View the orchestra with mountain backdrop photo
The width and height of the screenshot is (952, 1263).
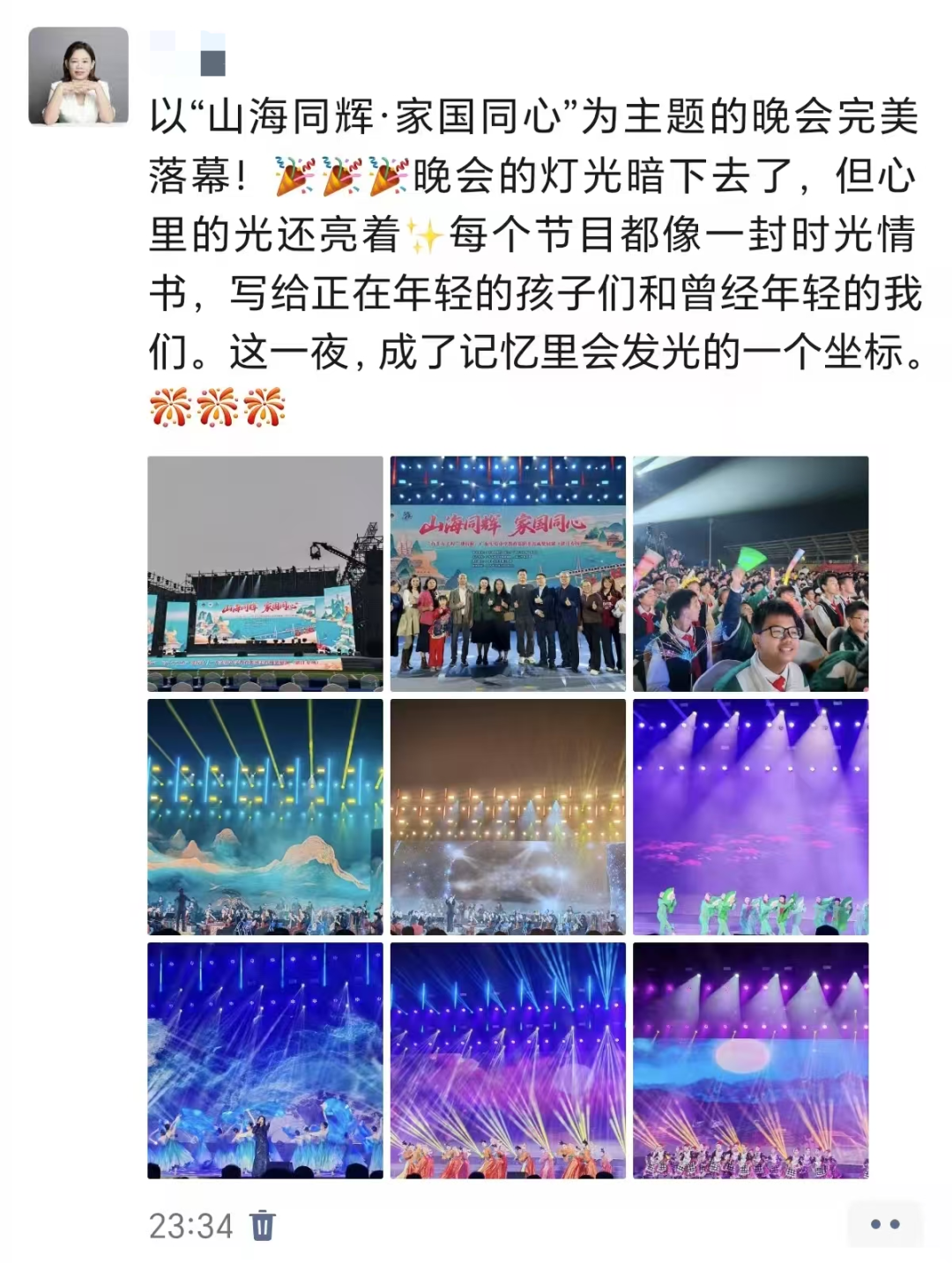pyautogui.click(x=265, y=817)
